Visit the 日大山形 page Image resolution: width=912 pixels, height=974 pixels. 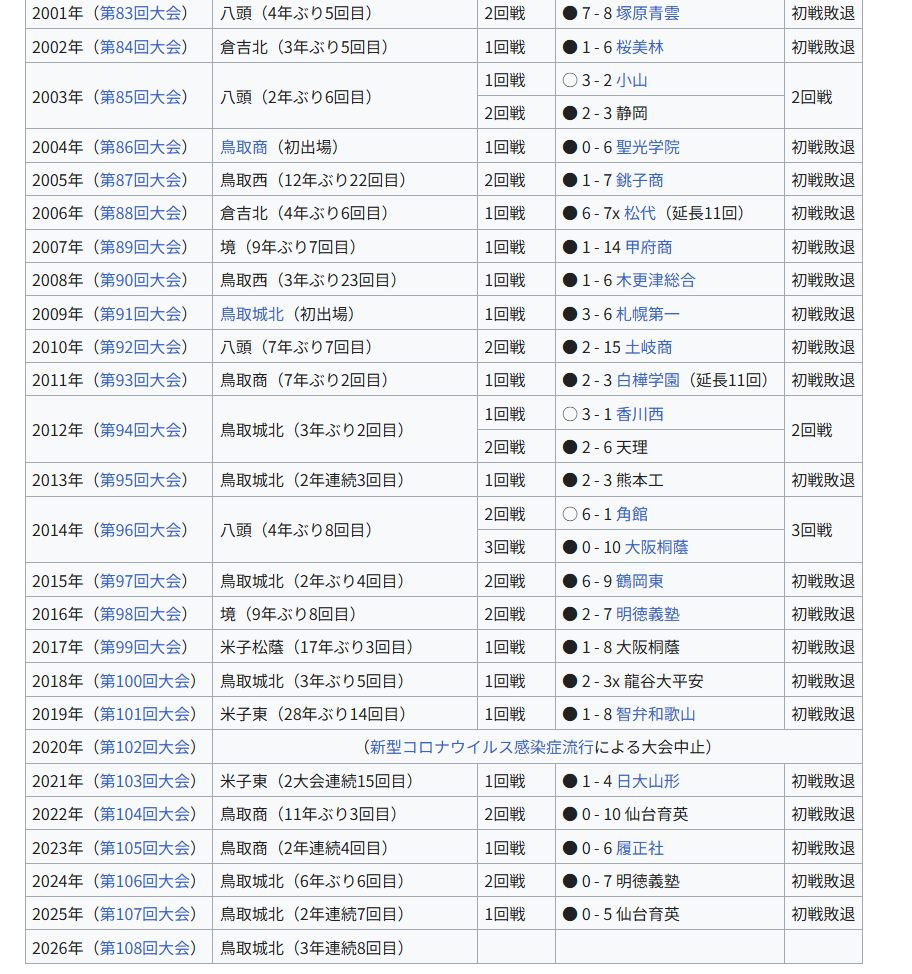coord(647,781)
